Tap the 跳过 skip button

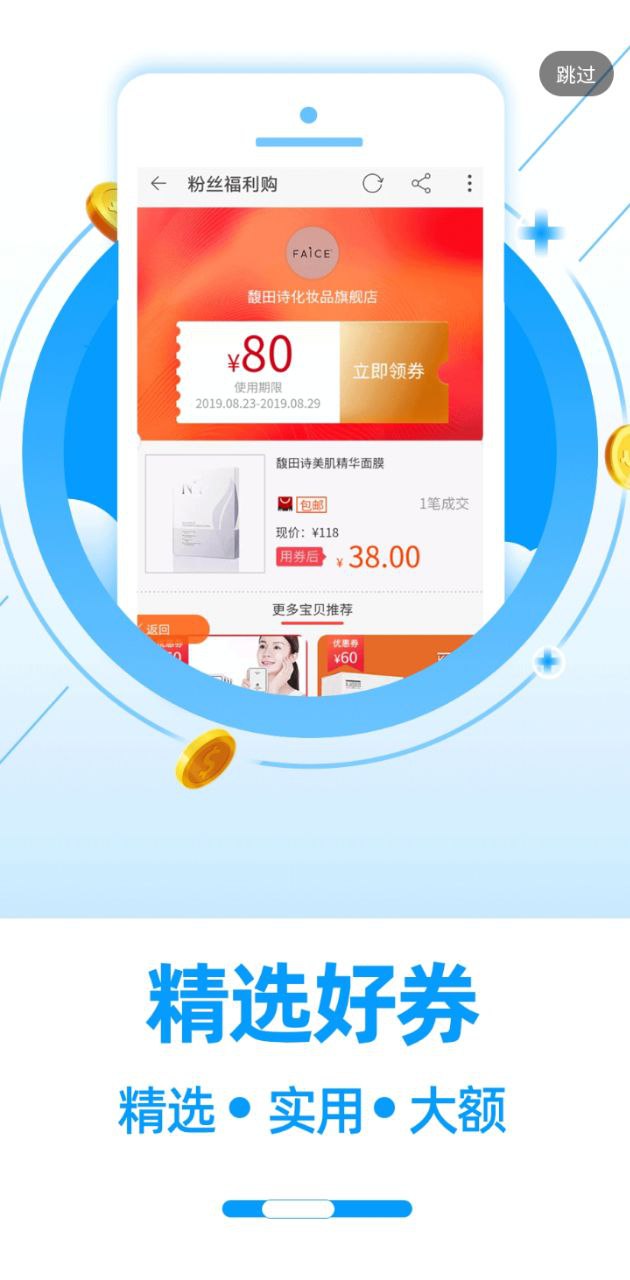576,74
